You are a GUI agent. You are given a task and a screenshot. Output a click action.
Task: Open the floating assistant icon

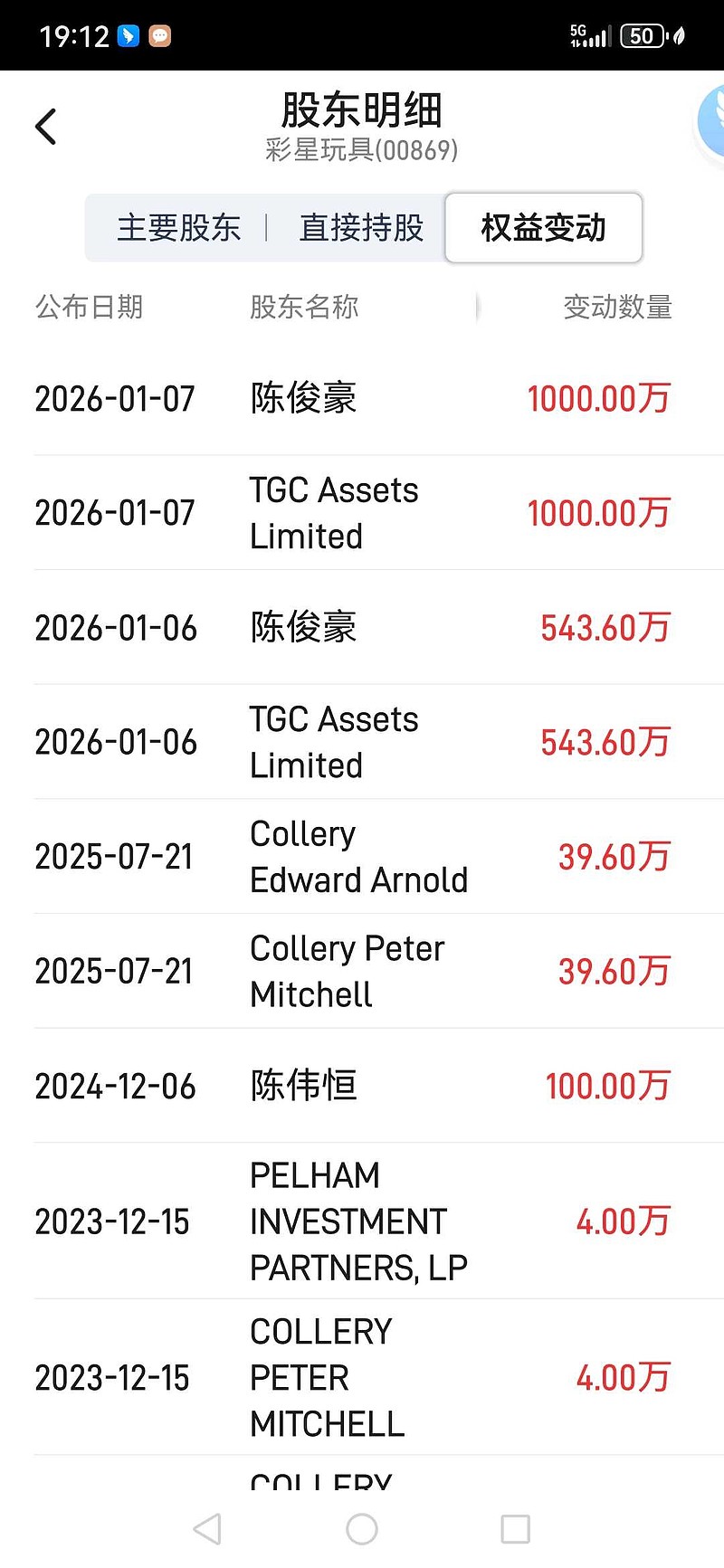pyautogui.click(x=712, y=124)
